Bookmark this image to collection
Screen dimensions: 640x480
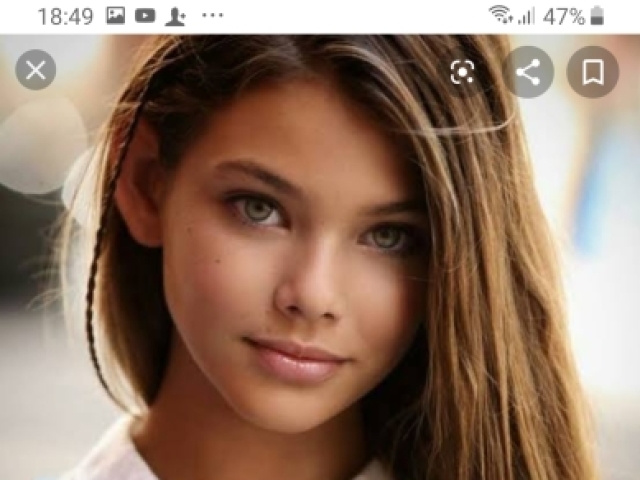[x=593, y=72]
